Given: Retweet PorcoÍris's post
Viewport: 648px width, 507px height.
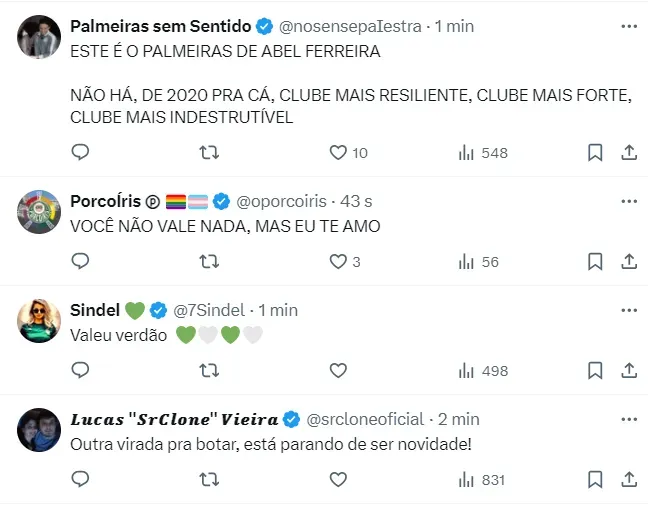Looking at the screenshot, I should 209,261.
